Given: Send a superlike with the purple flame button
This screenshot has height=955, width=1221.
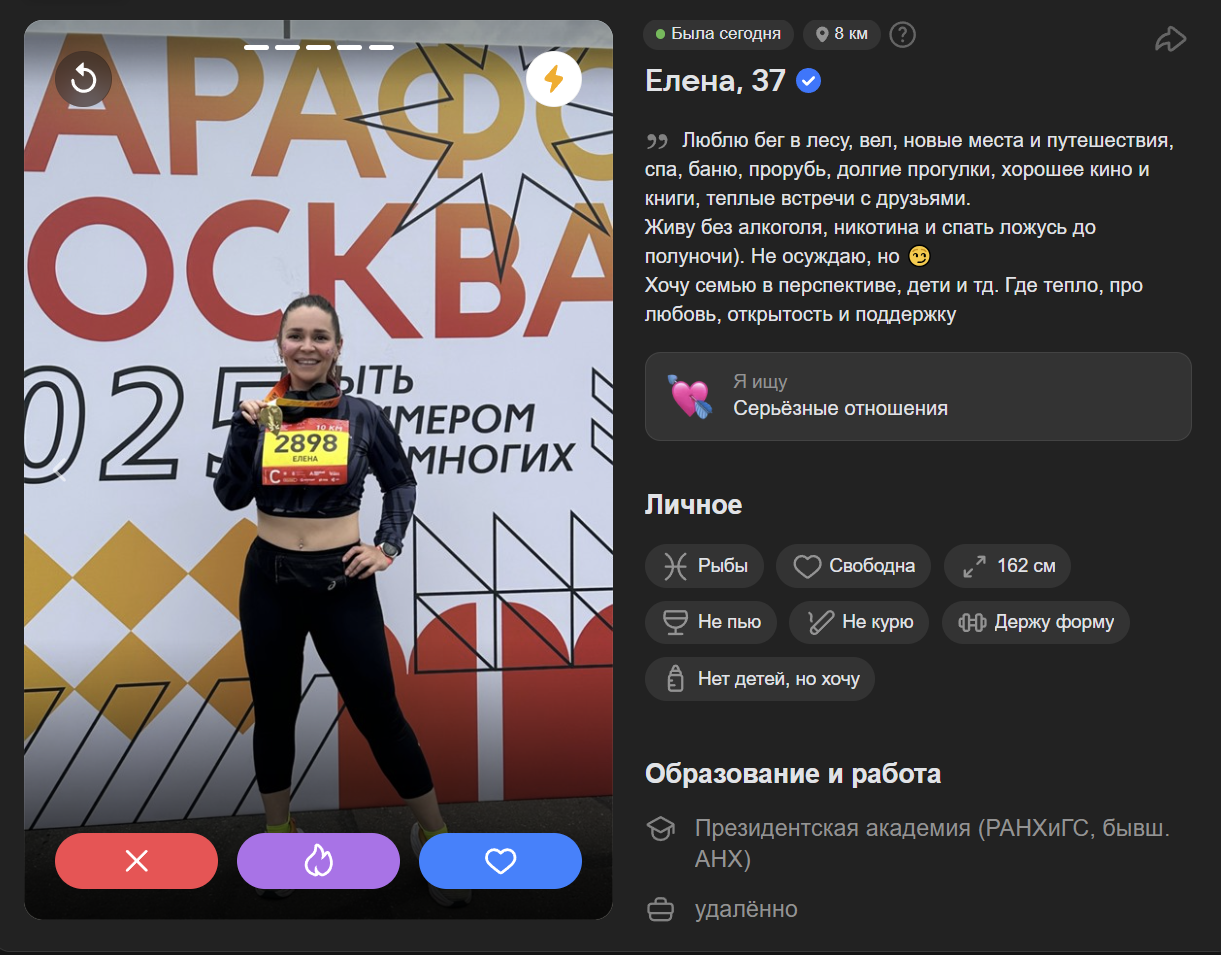Looking at the screenshot, I should (318, 861).
